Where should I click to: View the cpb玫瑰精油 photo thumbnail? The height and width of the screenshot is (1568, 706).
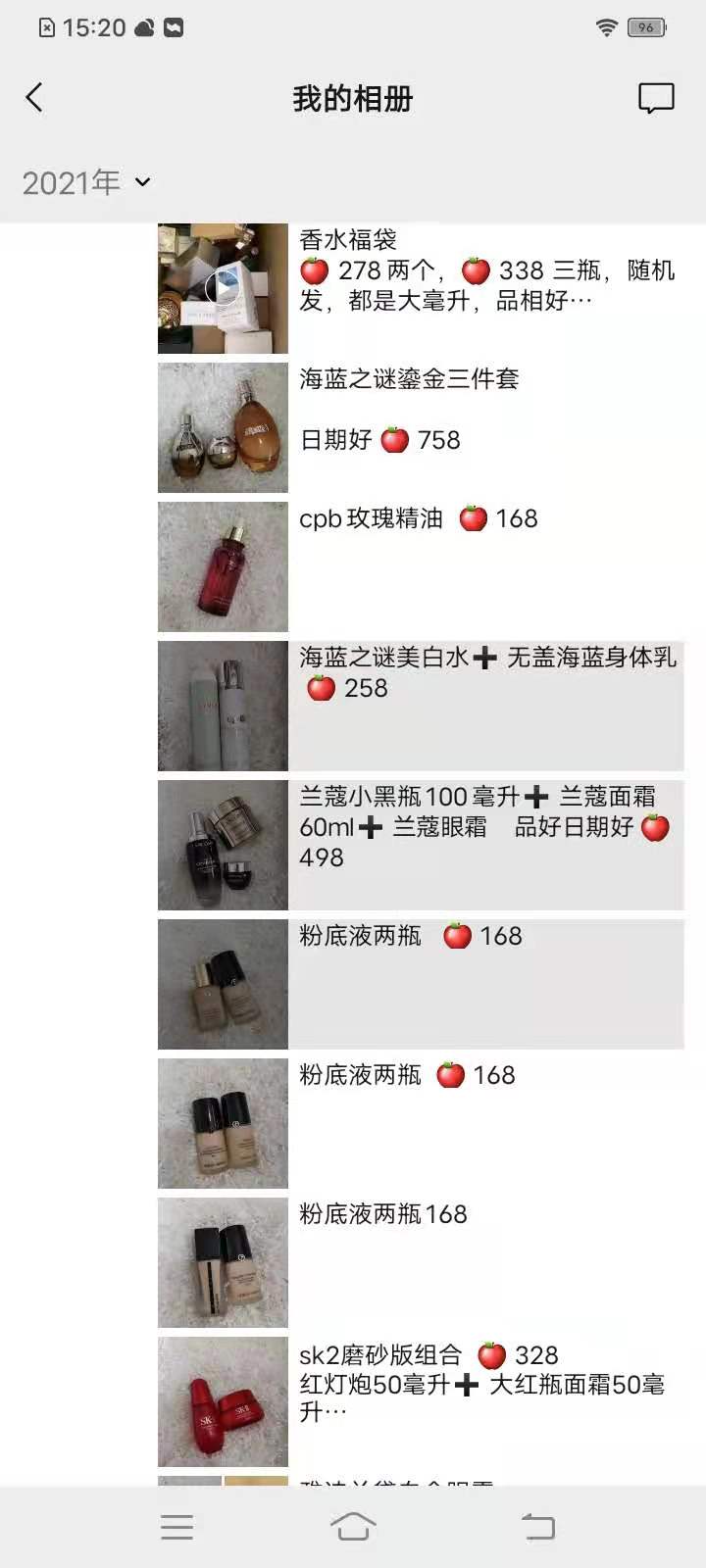[223, 566]
